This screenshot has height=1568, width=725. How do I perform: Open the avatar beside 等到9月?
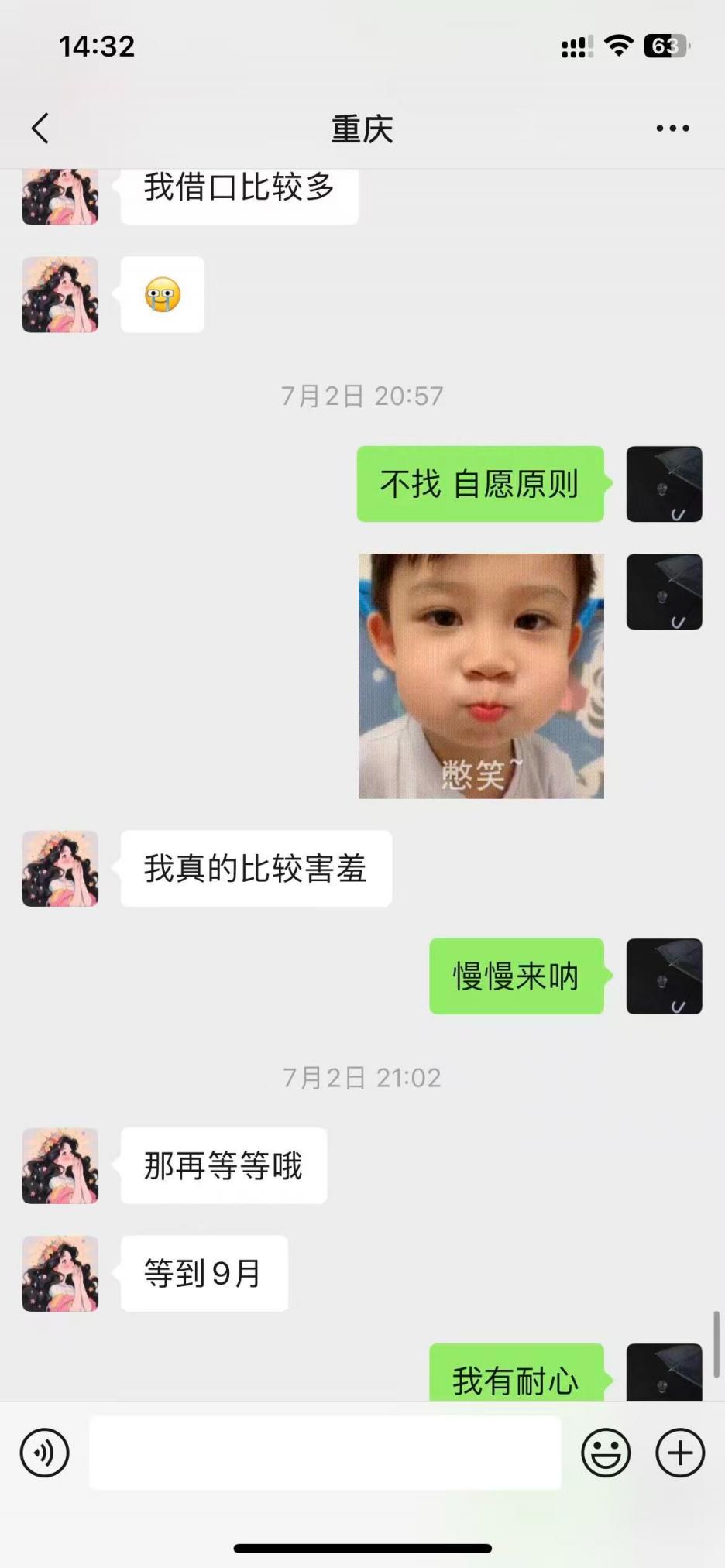[60, 1274]
